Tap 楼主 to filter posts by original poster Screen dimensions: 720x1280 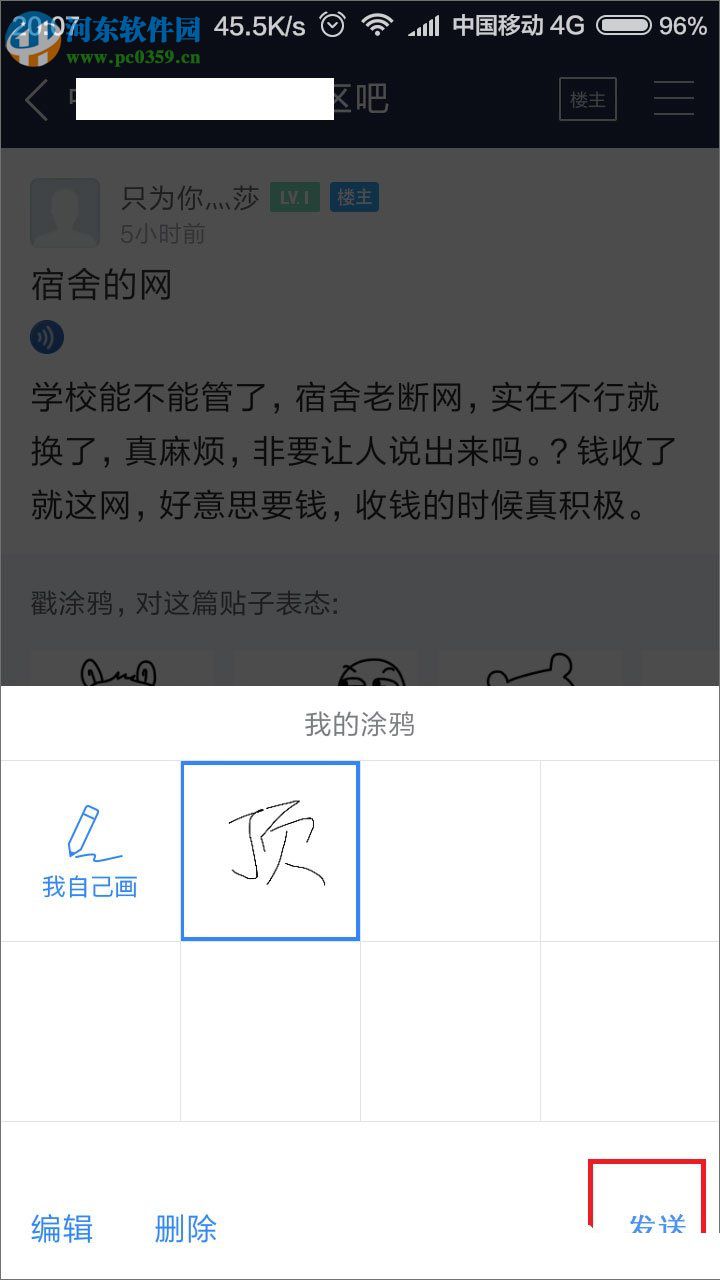(587, 98)
